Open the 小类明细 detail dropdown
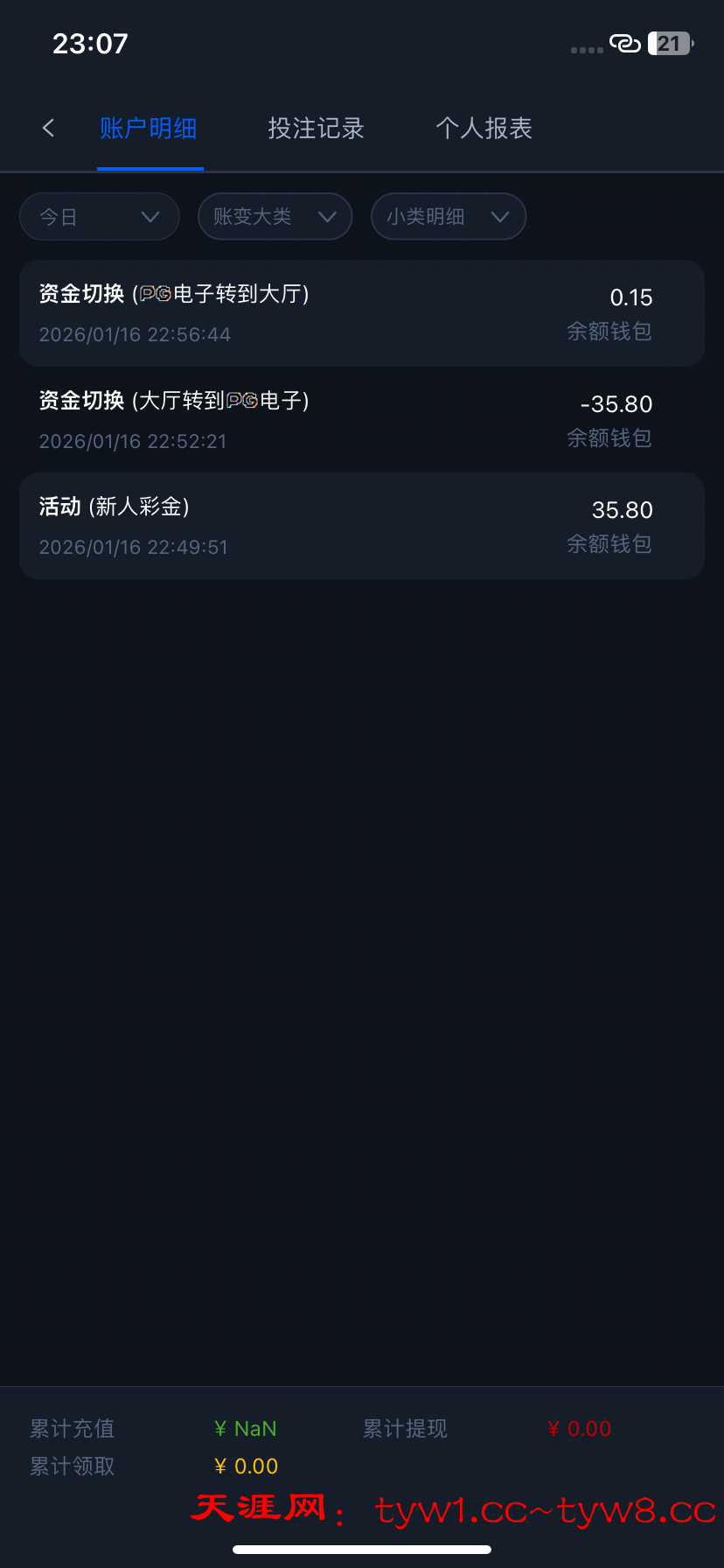Screen dimensions: 724x1568 tap(448, 216)
